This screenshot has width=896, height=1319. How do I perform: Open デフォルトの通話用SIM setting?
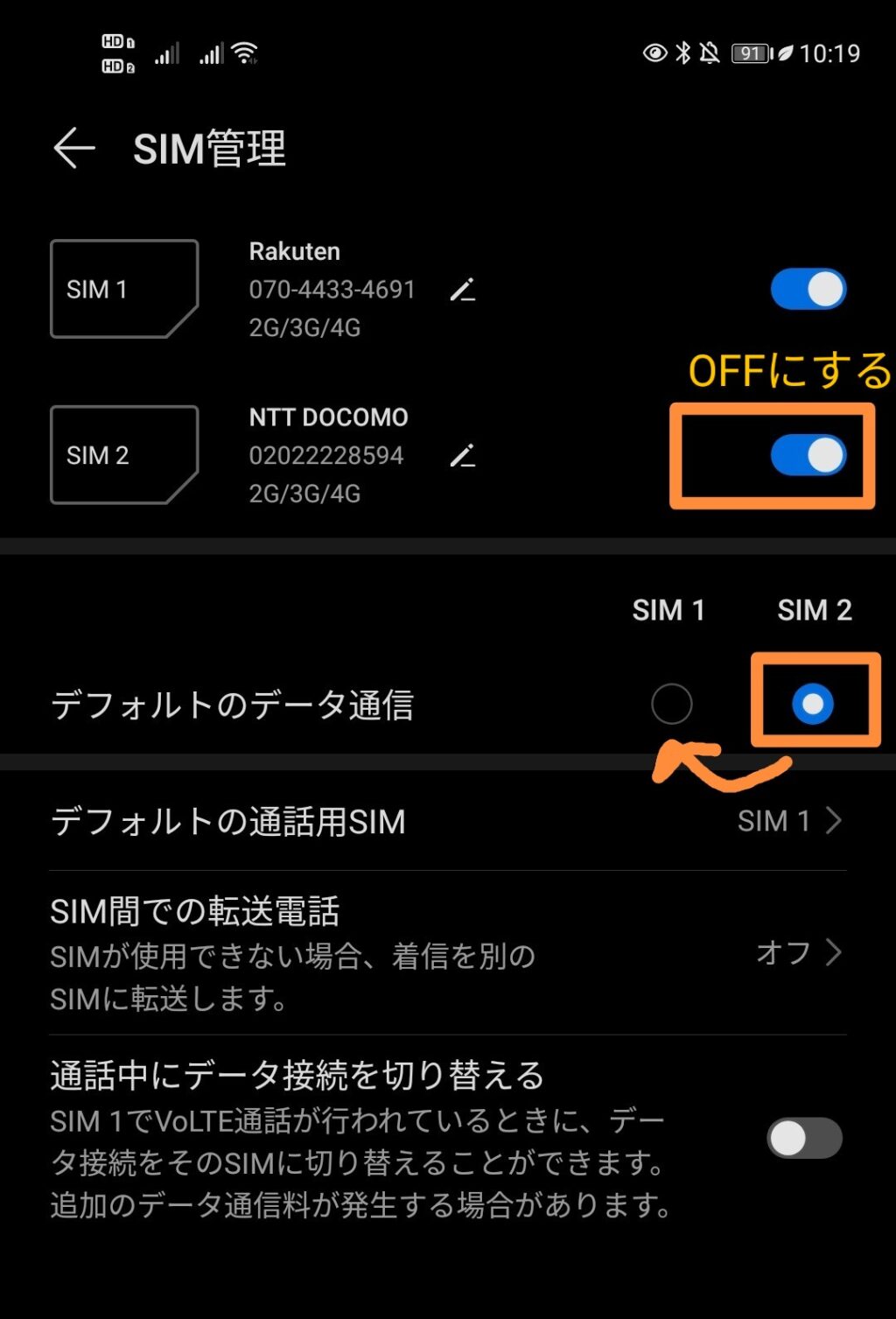pyautogui.click(x=446, y=821)
